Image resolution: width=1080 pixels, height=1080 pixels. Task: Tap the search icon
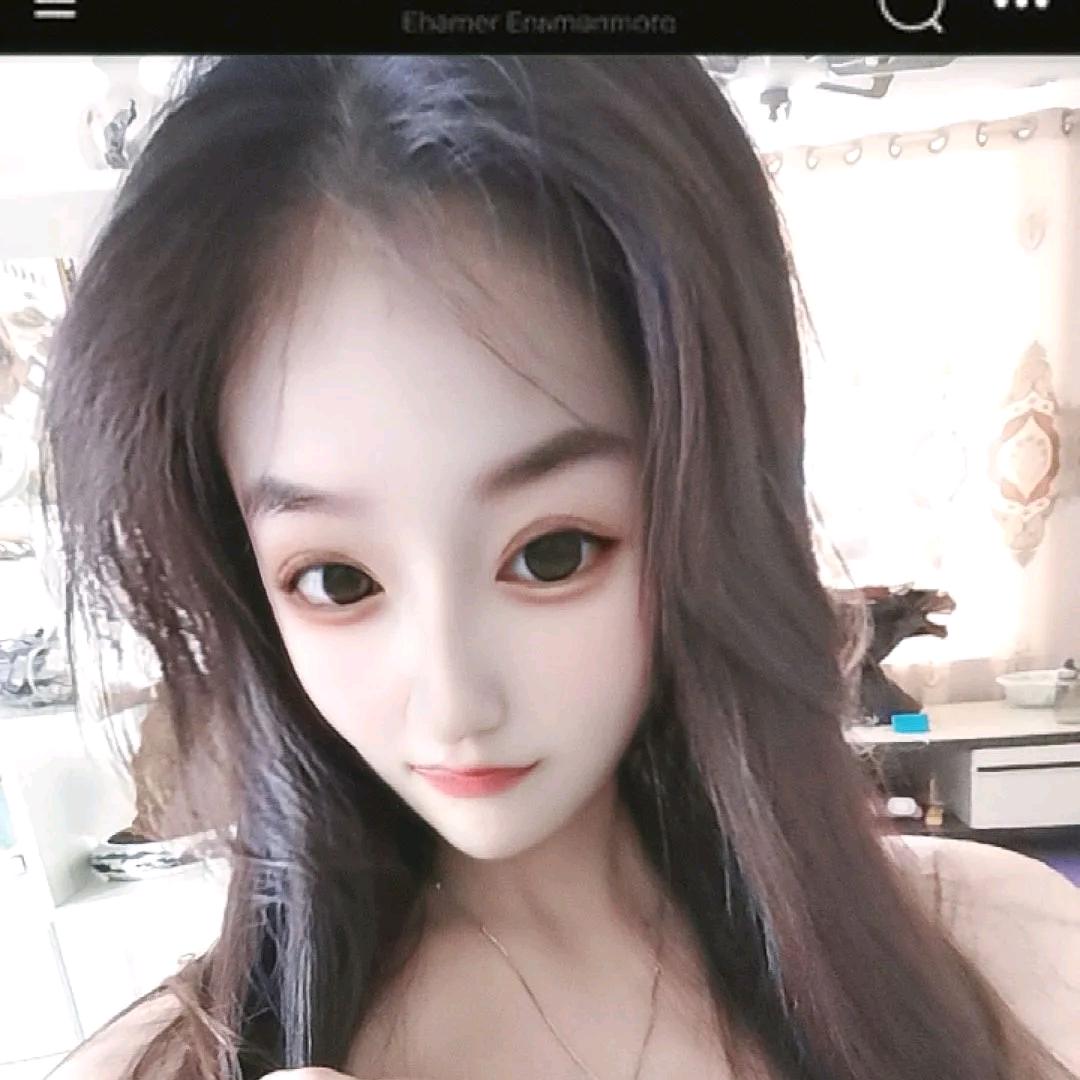click(912, 10)
